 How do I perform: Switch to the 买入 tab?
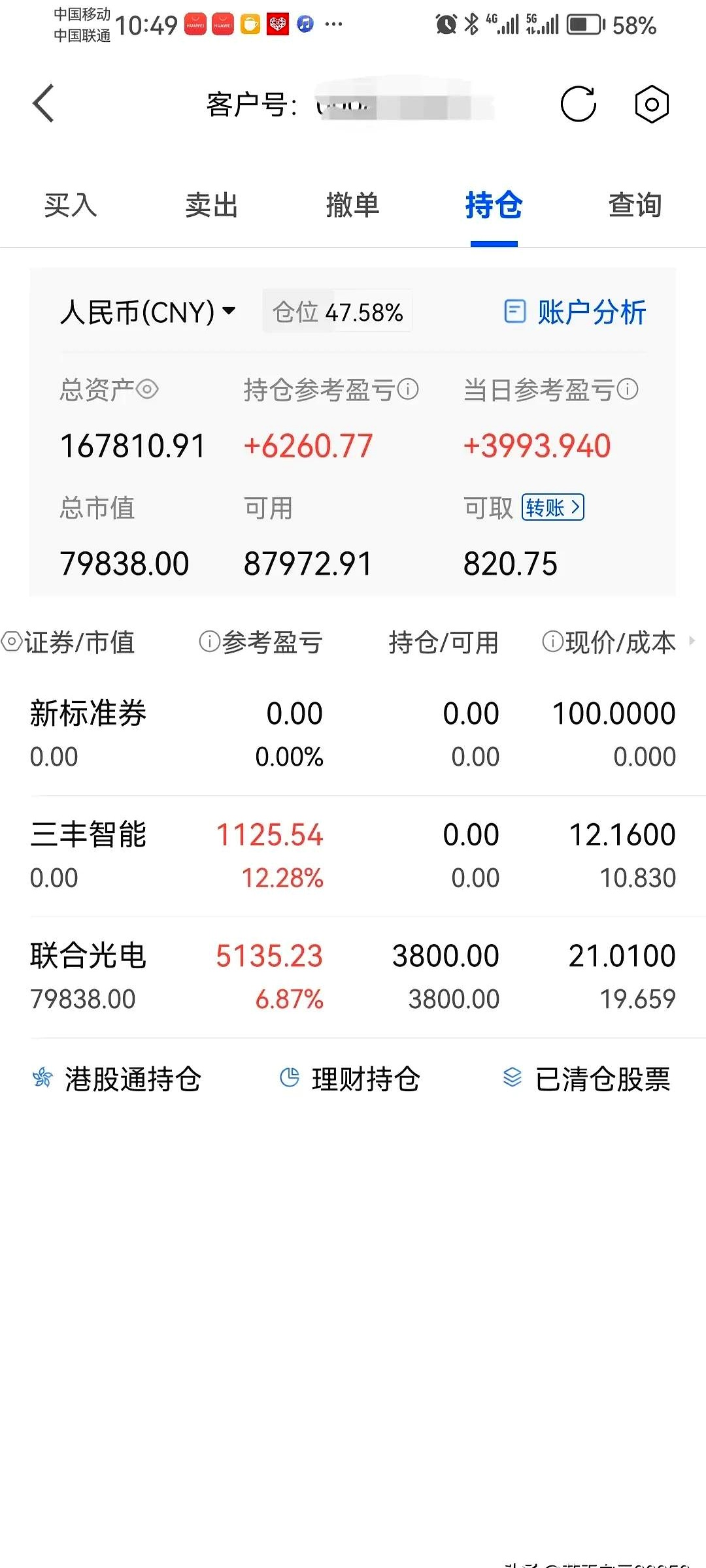click(70, 204)
